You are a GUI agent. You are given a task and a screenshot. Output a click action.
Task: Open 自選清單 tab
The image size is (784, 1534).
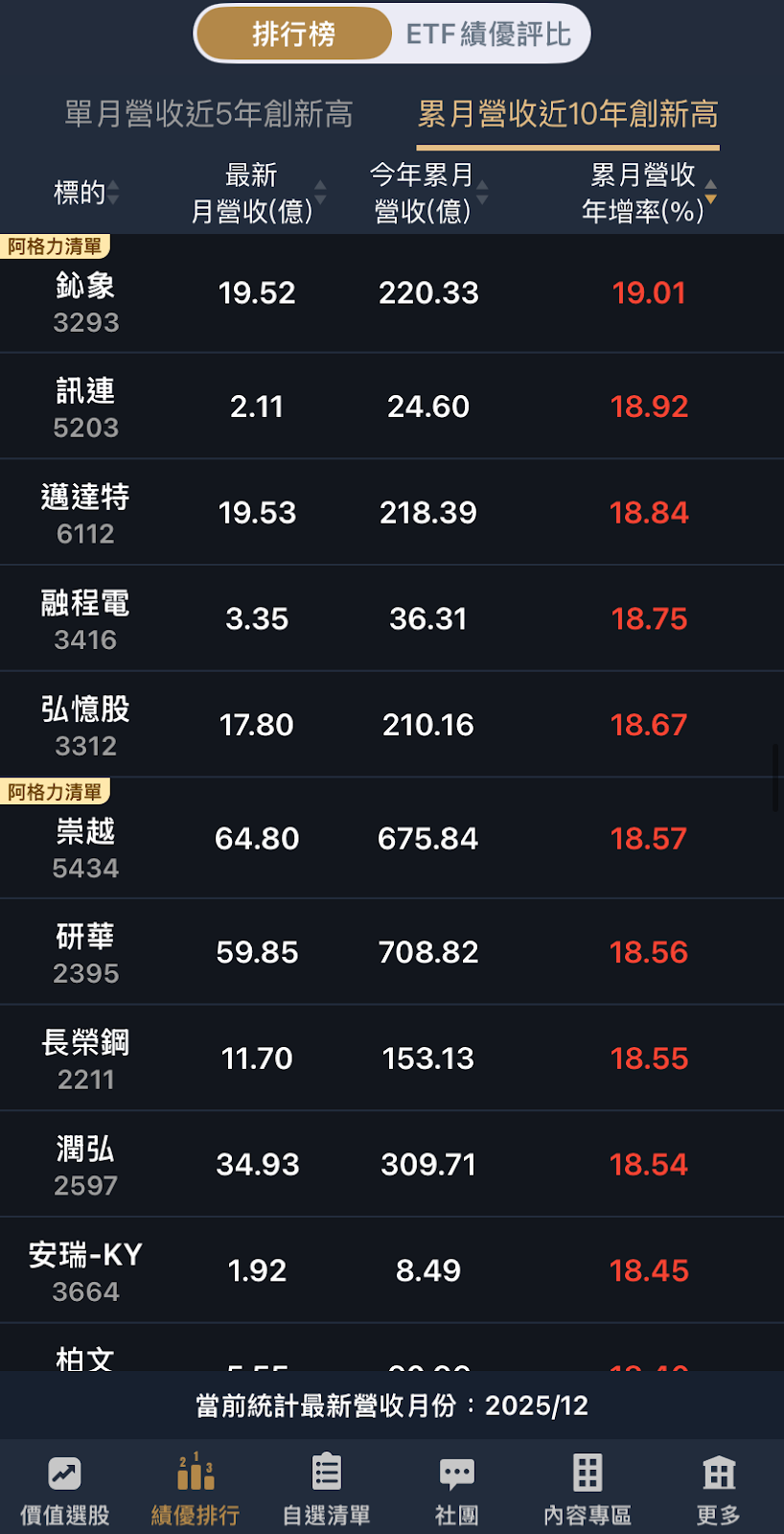point(326,1489)
